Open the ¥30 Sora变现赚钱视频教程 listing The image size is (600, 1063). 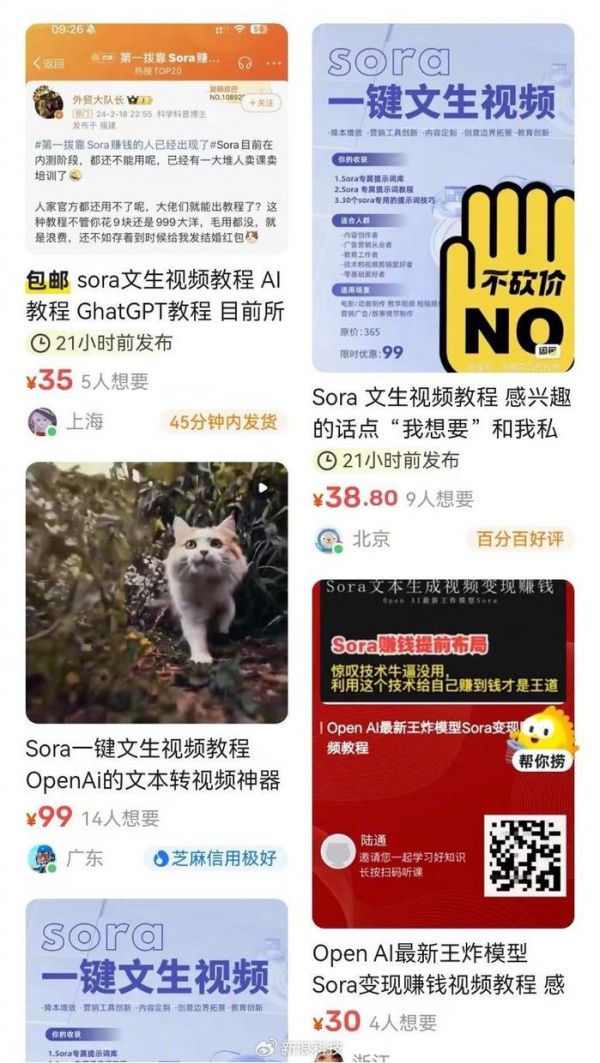tap(443, 753)
